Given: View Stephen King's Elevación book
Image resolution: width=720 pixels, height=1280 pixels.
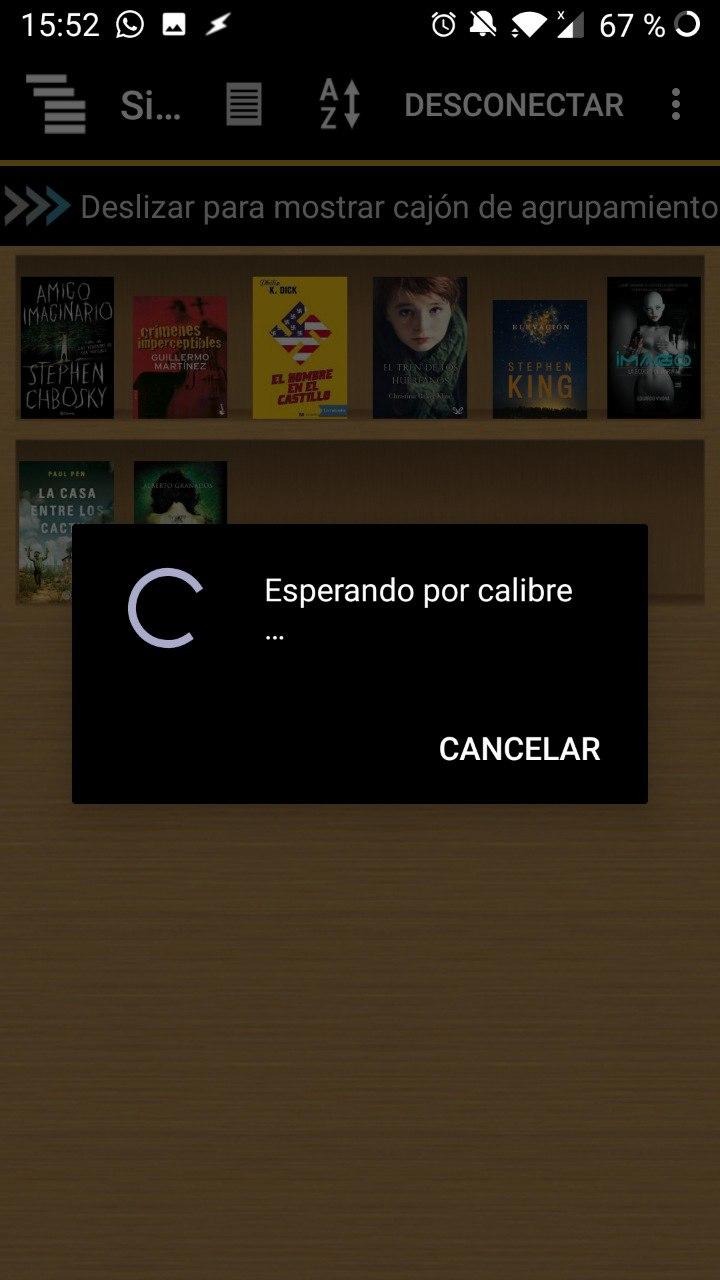Looking at the screenshot, I should pyautogui.click(x=540, y=358).
